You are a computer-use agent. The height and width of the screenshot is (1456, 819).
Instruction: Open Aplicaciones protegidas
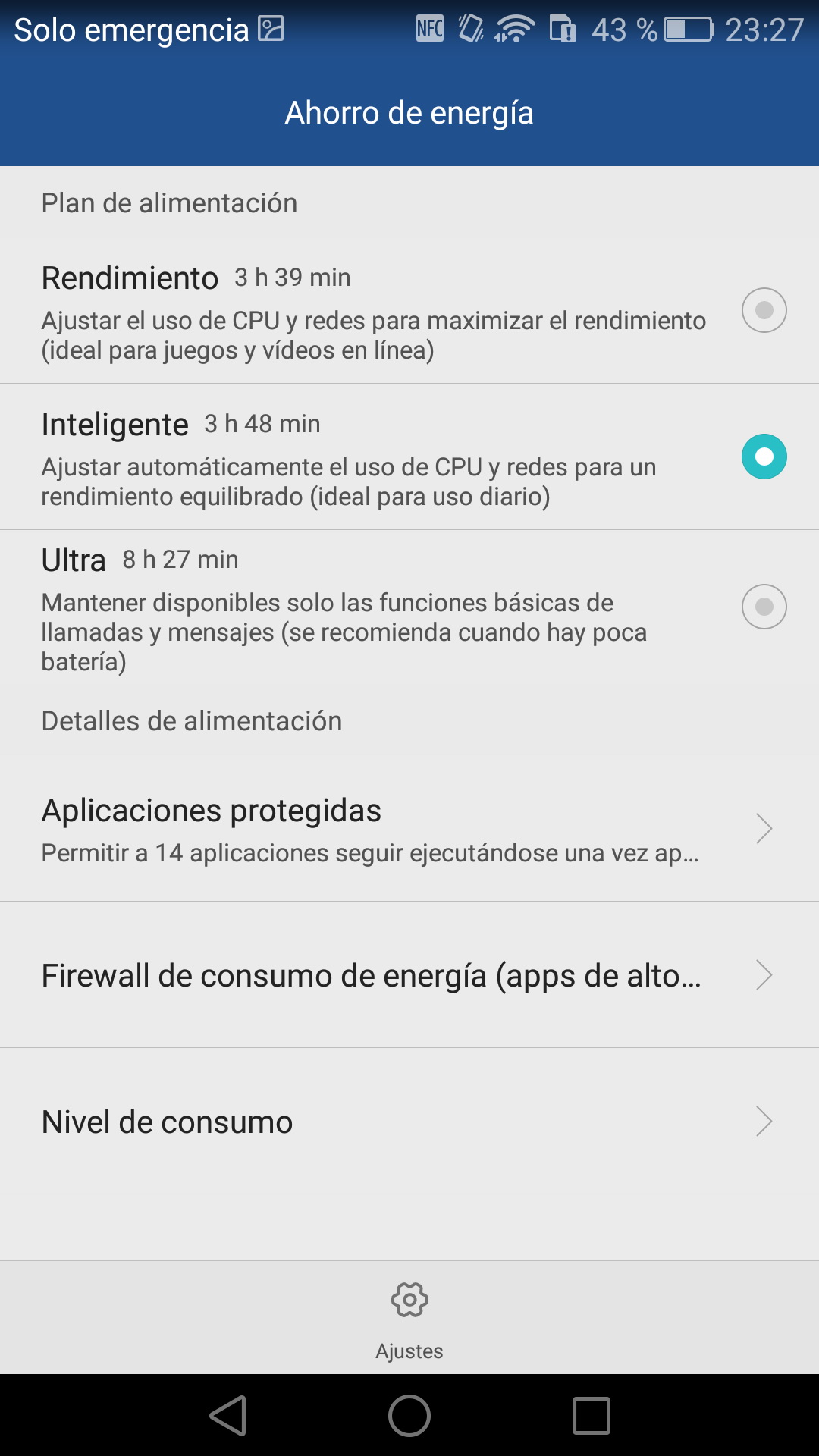click(409, 829)
